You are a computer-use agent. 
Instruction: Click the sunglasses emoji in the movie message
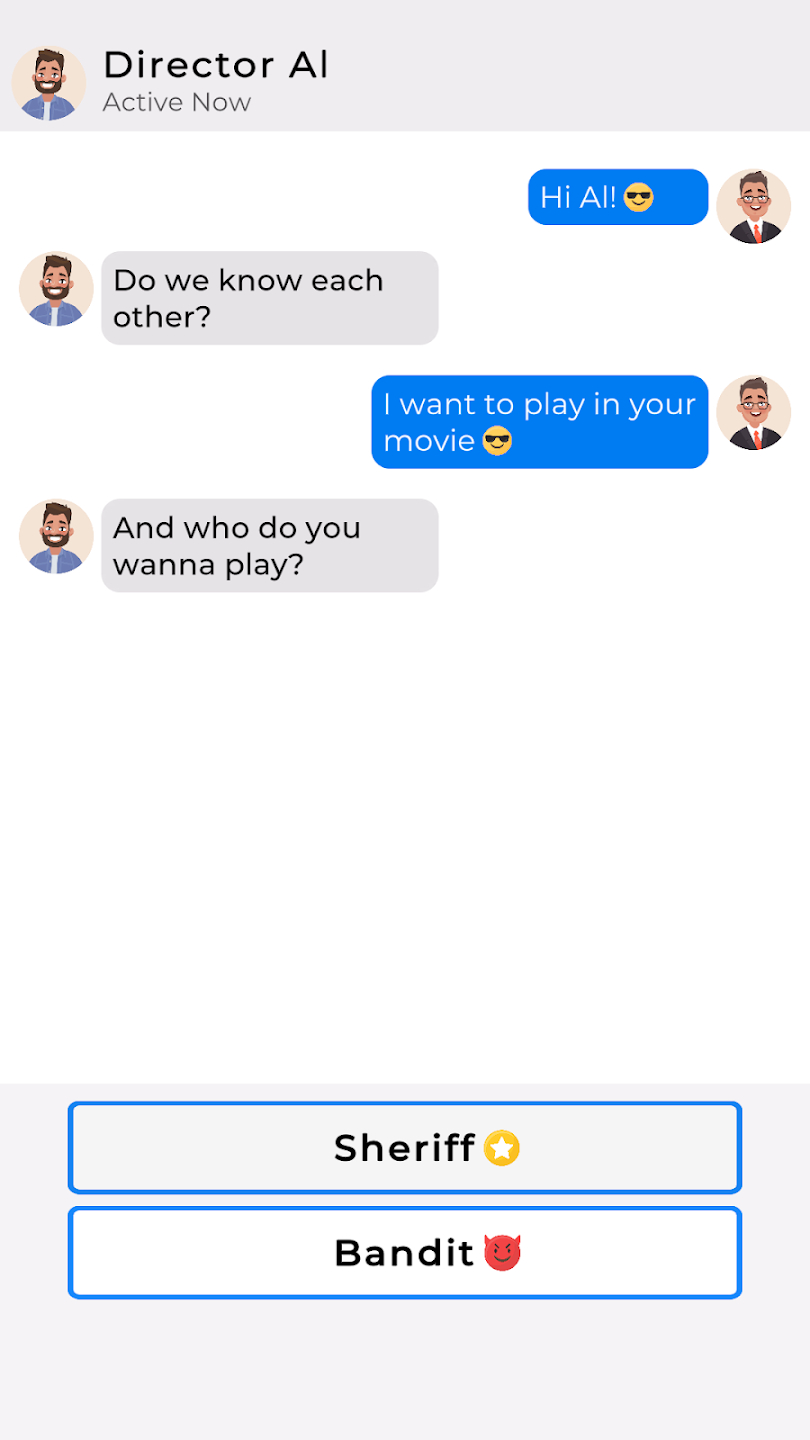coord(497,438)
